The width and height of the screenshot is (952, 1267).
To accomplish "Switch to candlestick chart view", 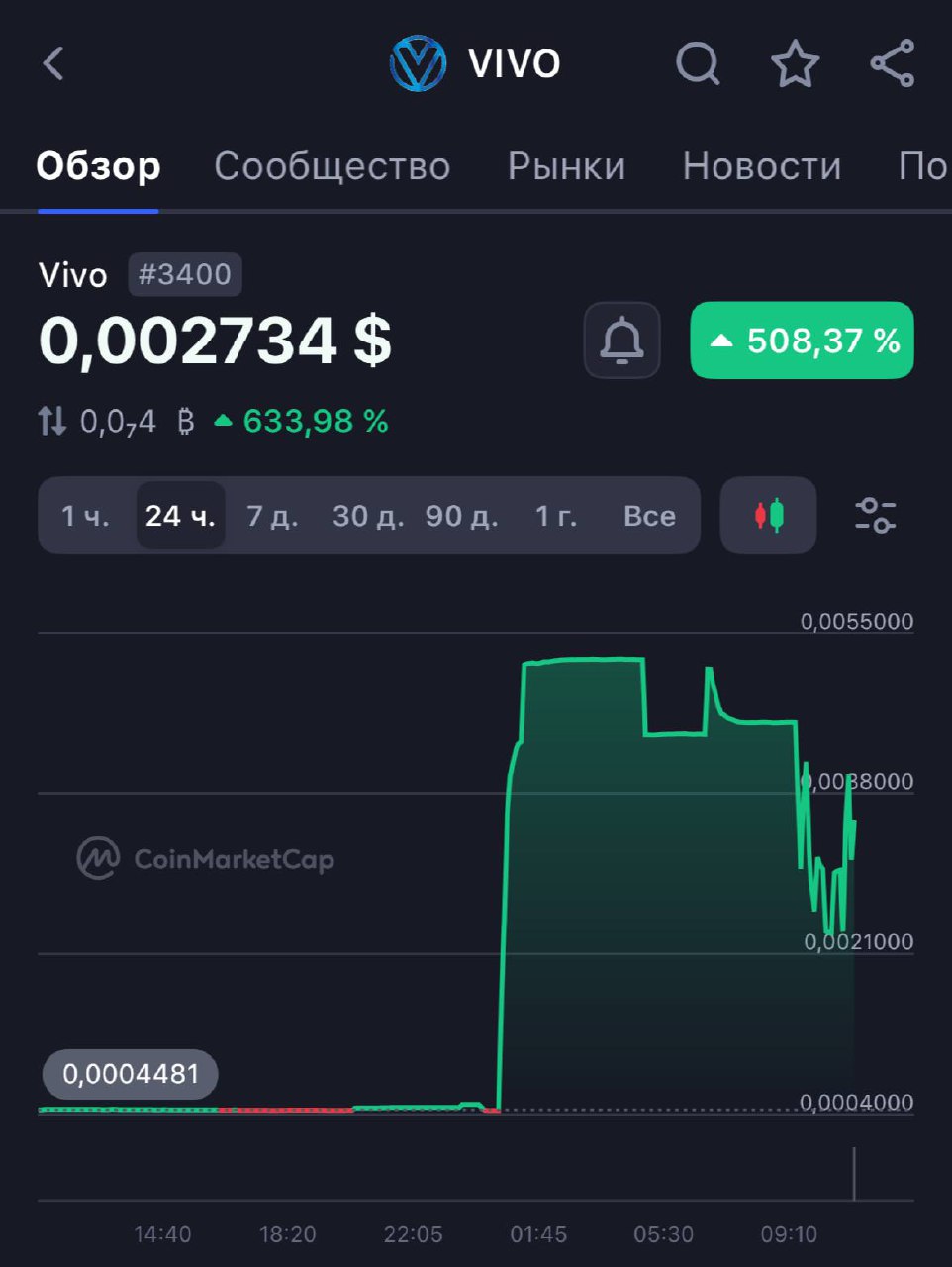I will click(x=768, y=516).
